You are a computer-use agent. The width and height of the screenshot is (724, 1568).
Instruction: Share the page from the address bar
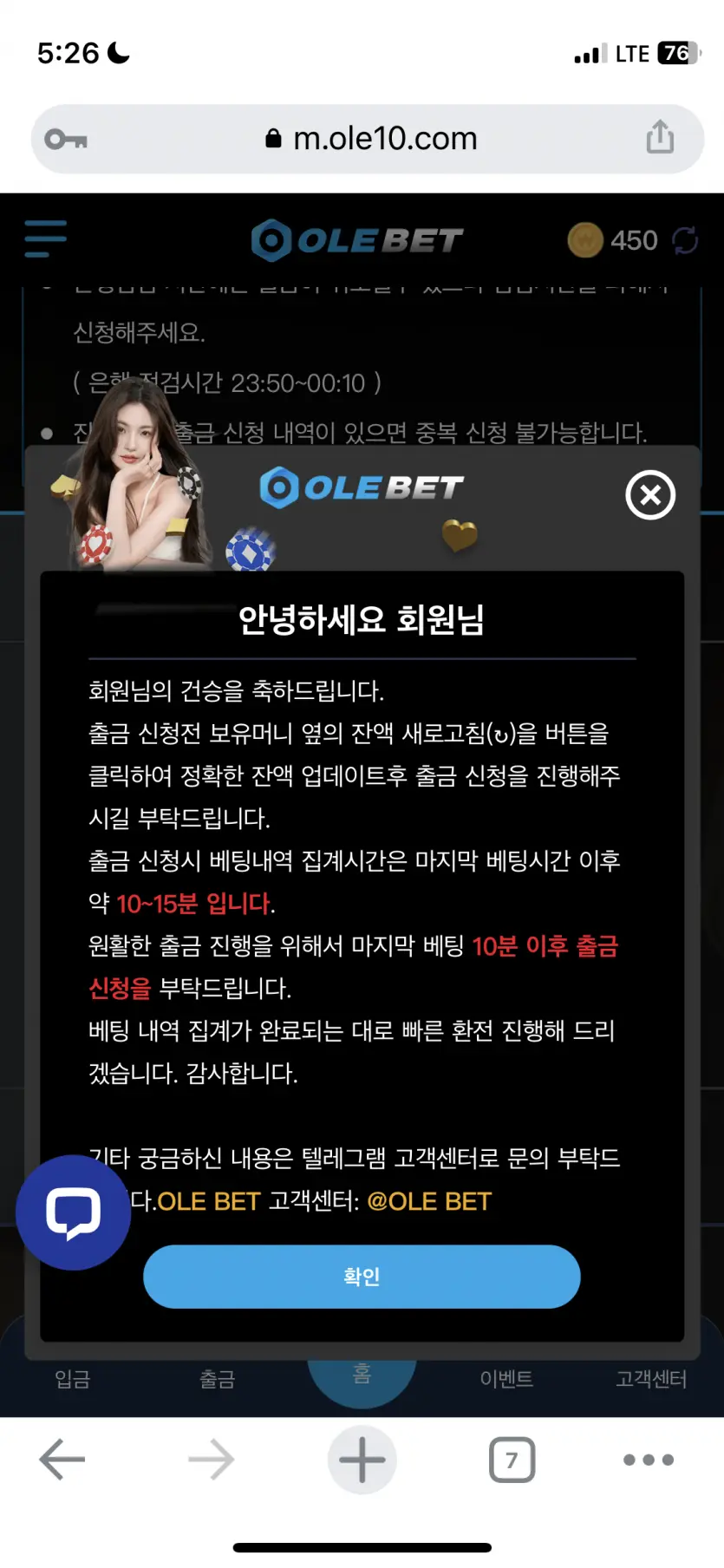660,137
